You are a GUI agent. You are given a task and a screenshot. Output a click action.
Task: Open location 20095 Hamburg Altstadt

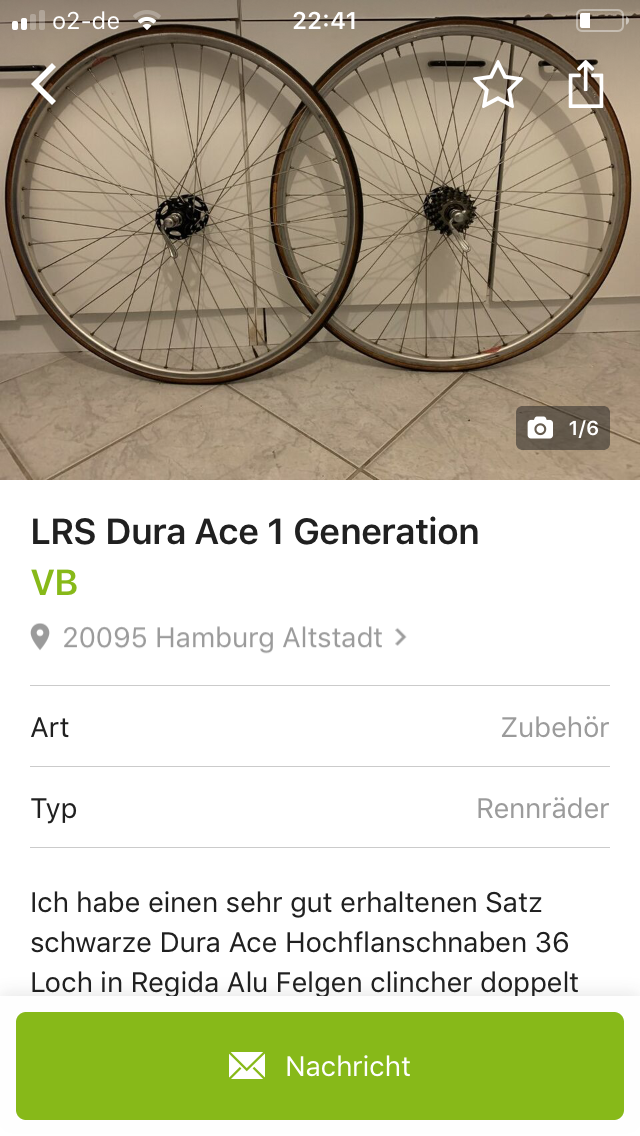[222, 637]
